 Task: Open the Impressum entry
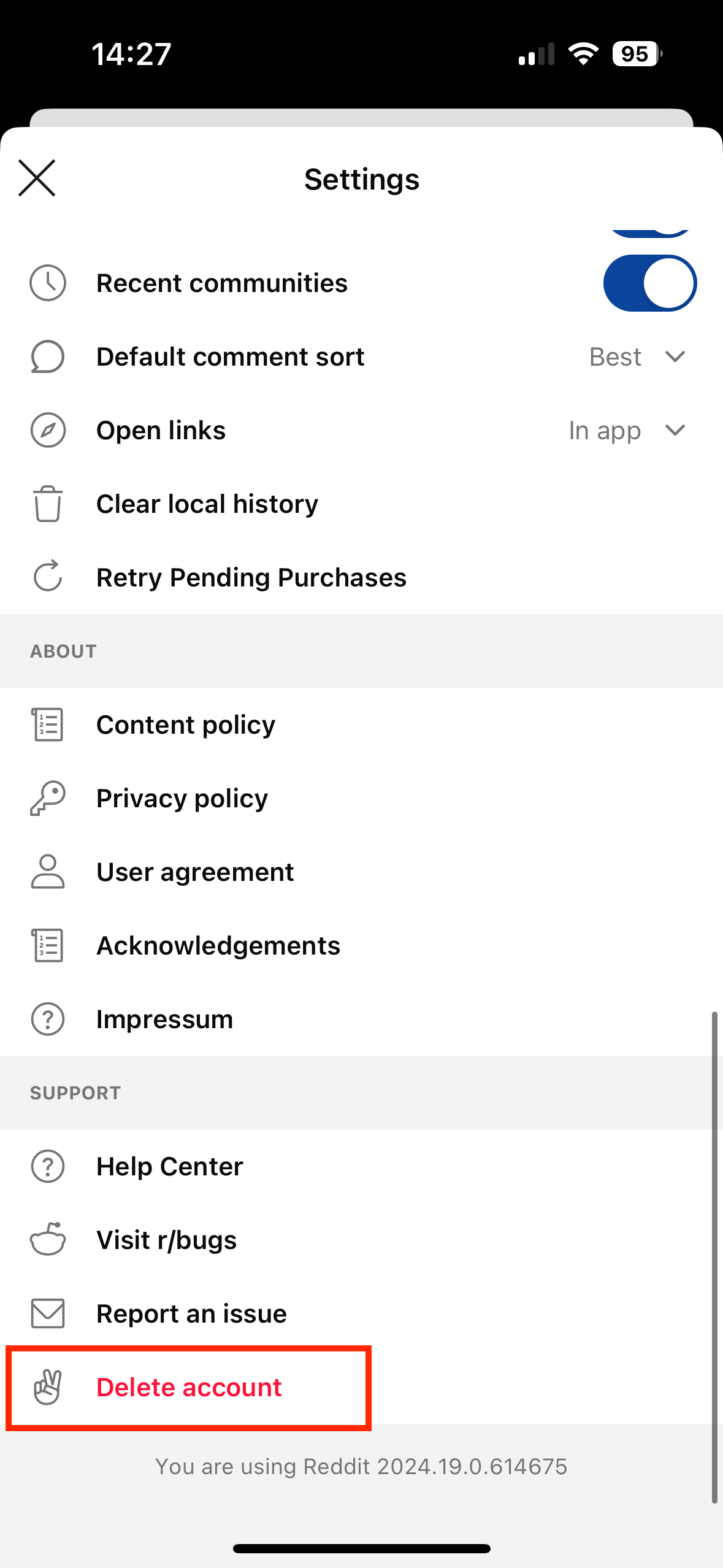(x=164, y=1018)
